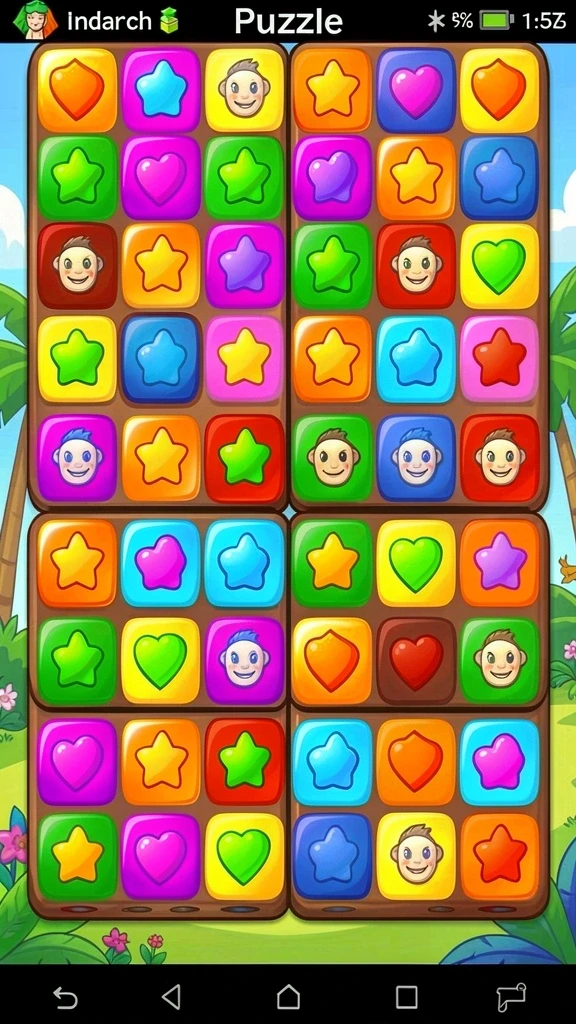576x1024 pixels.
Task: Tap the purple star on the magenta tile
Action: click(x=245, y=266)
